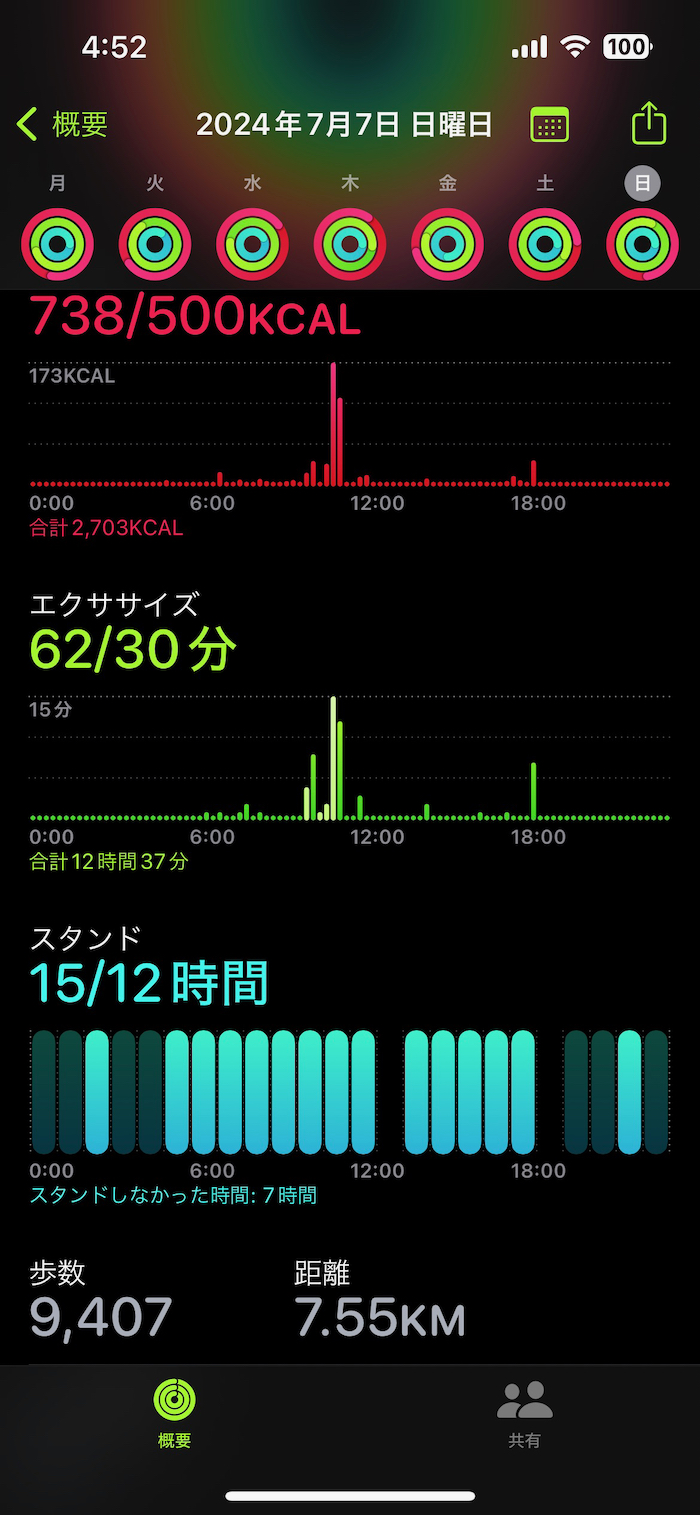Select Monday's activity rings (月)

pos(58,244)
